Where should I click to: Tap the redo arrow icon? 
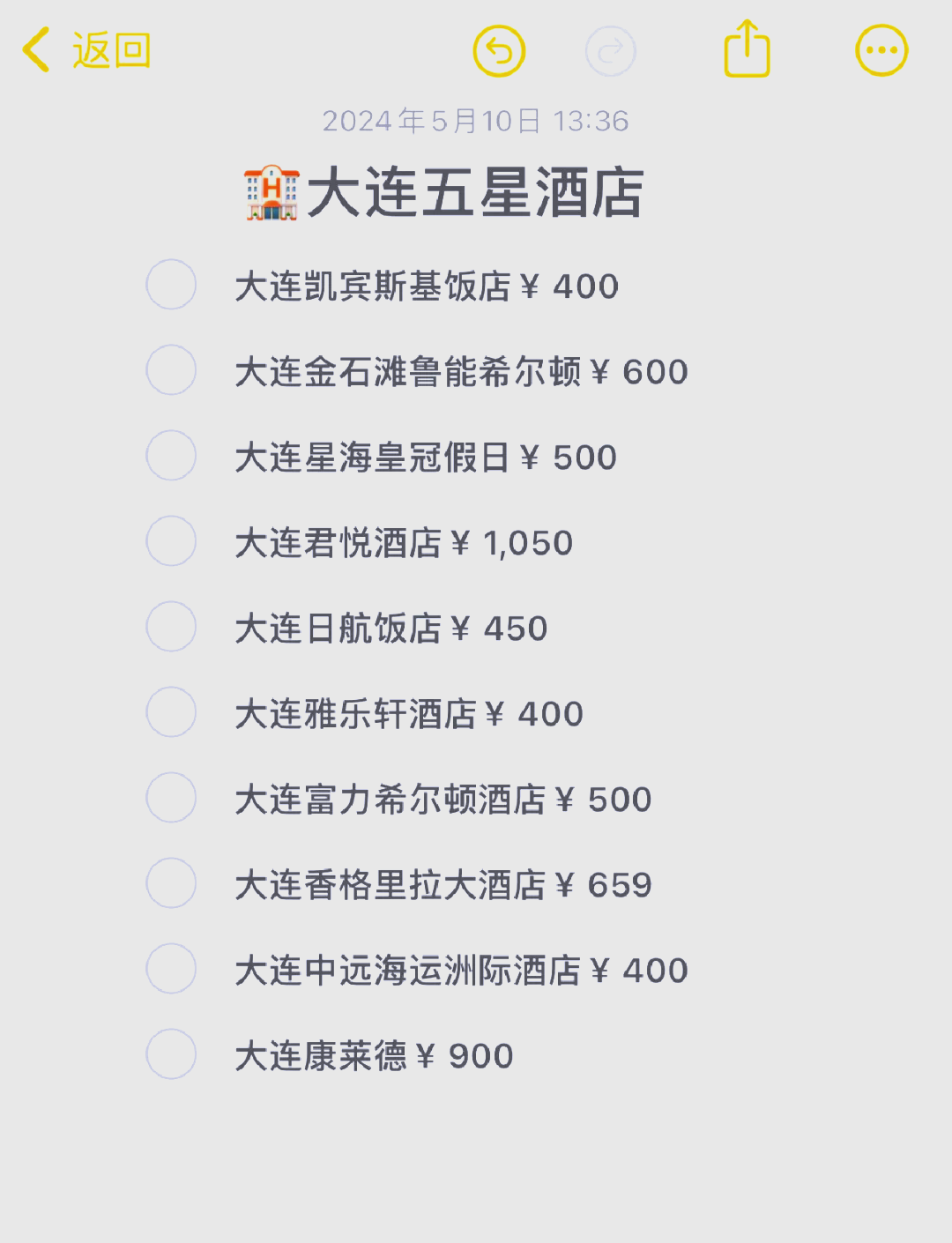click(x=612, y=51)
